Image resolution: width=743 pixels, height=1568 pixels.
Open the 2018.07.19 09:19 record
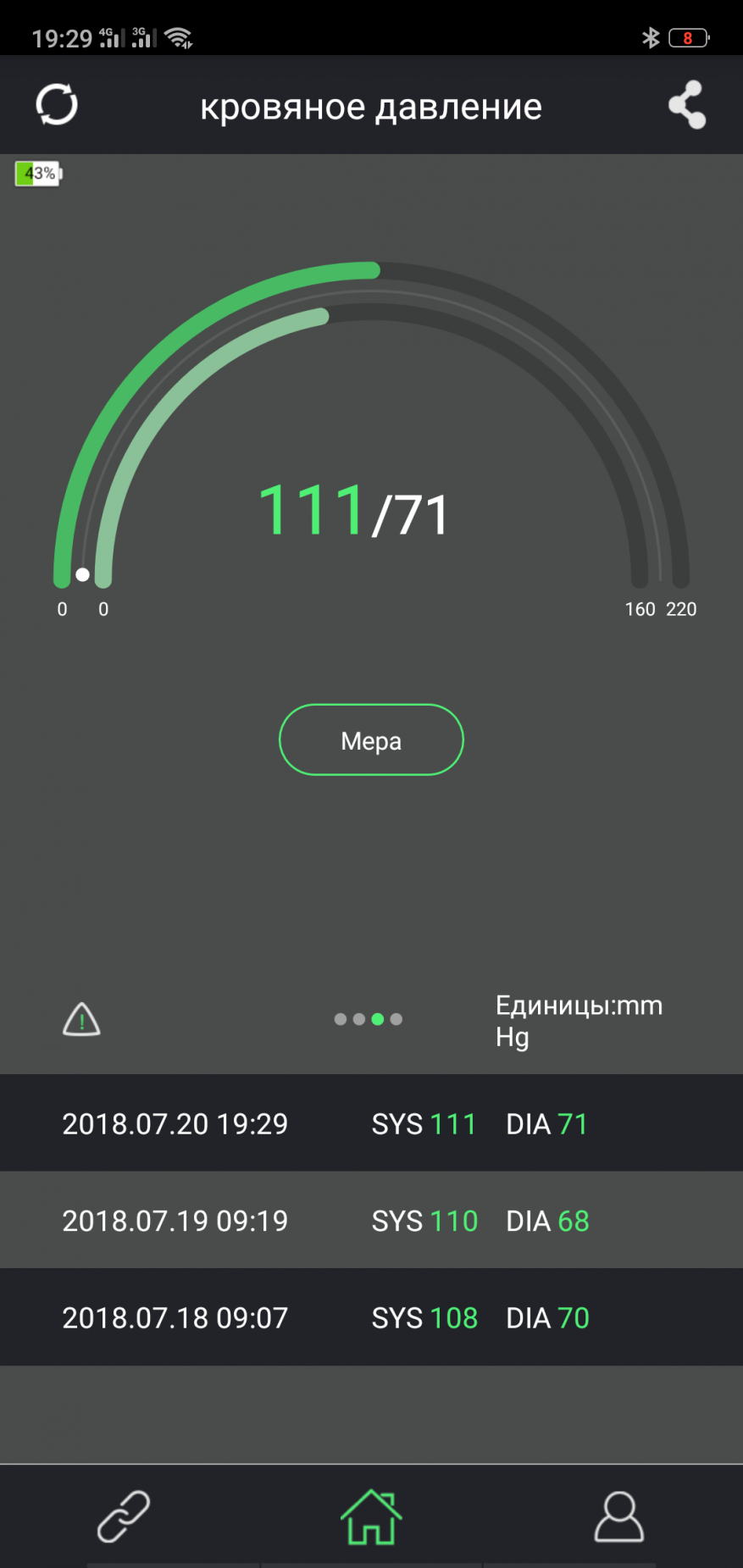(371, 1221)
